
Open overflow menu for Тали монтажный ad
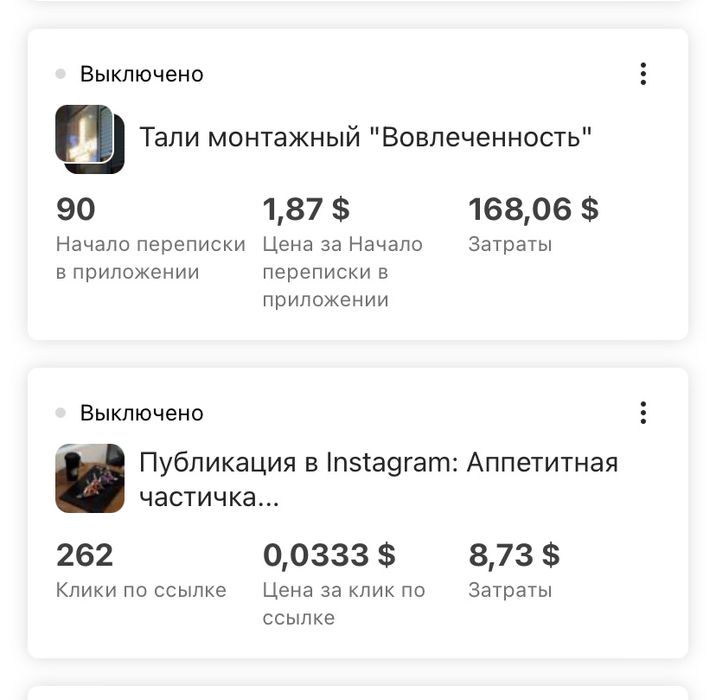(643, 74)
